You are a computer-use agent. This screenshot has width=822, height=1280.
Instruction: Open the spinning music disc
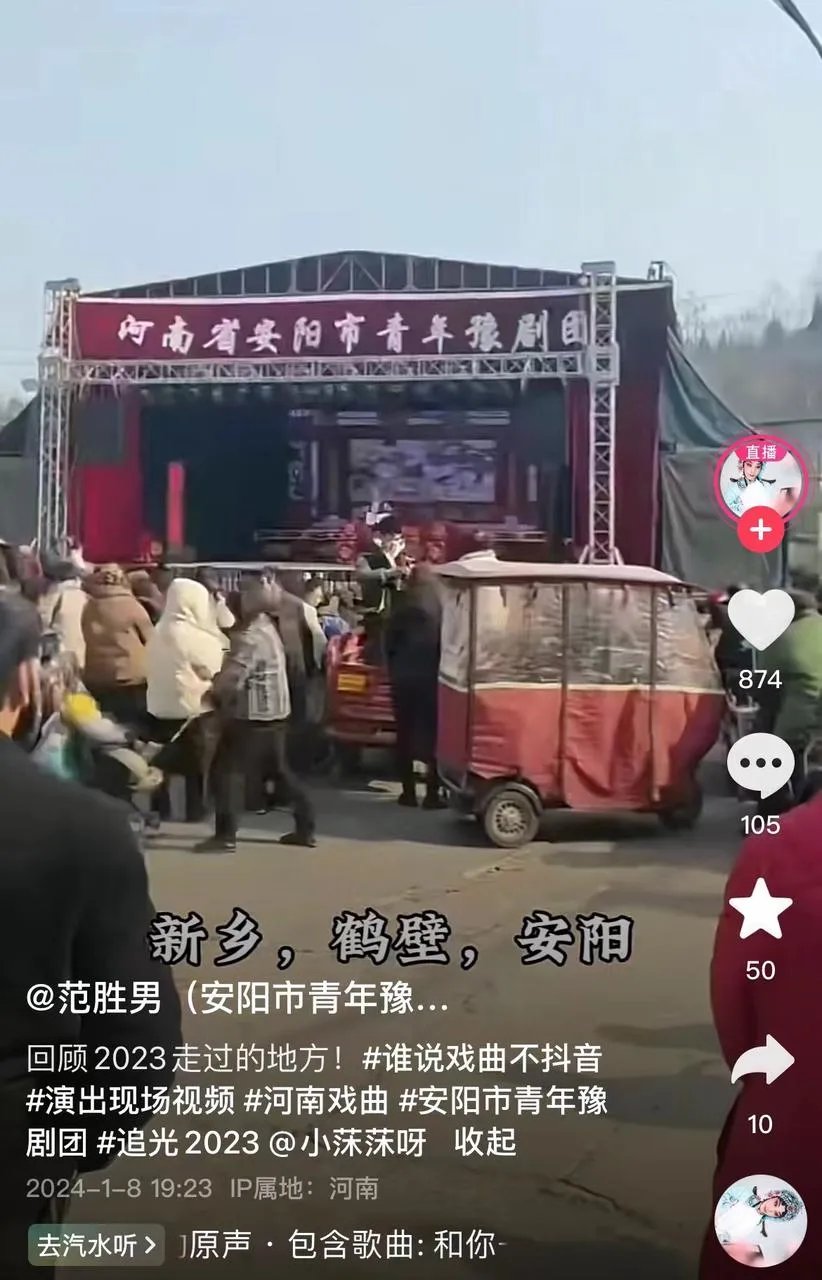point(760,1221)
